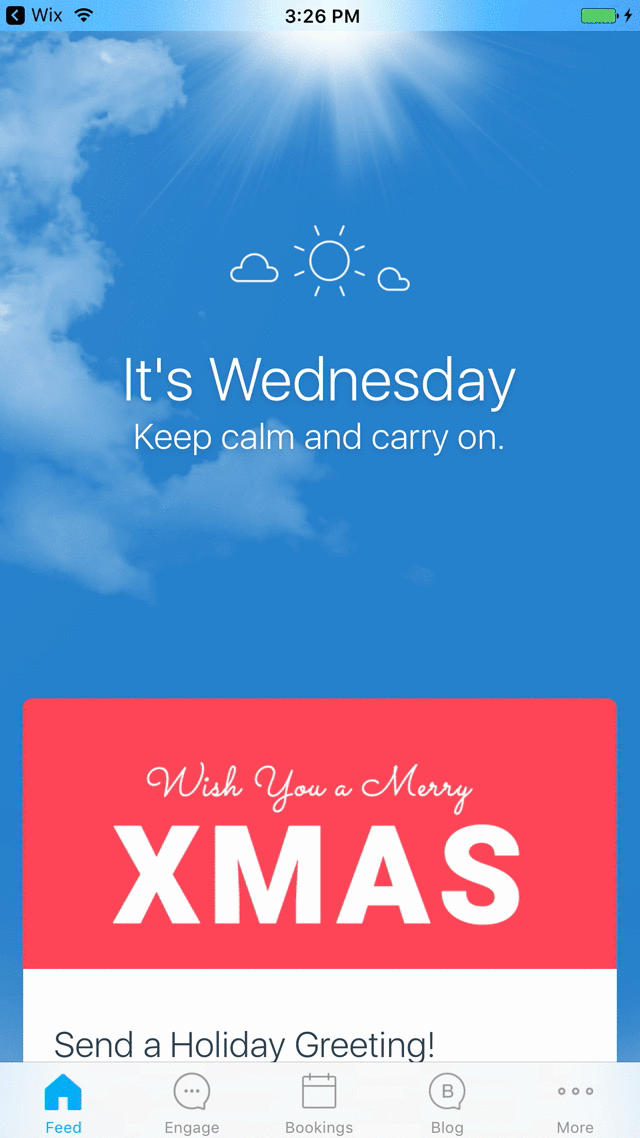Switch to the Feed tab
This screenshot has width=640, height=1138.
point(63,1101)
